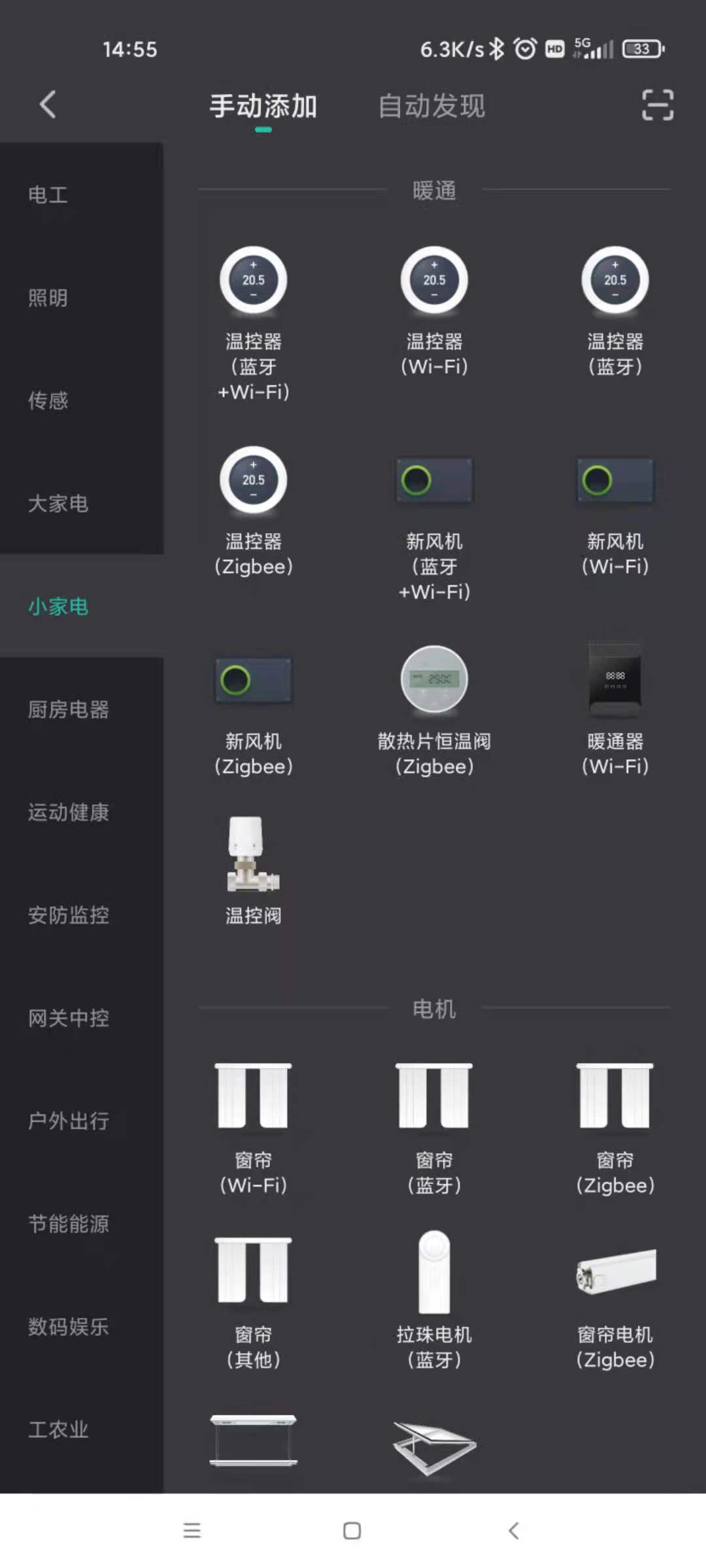Open the 拉珠电机 (蓝牙) motor device
Screen dimensions: 706x1568
point(434,1271)
